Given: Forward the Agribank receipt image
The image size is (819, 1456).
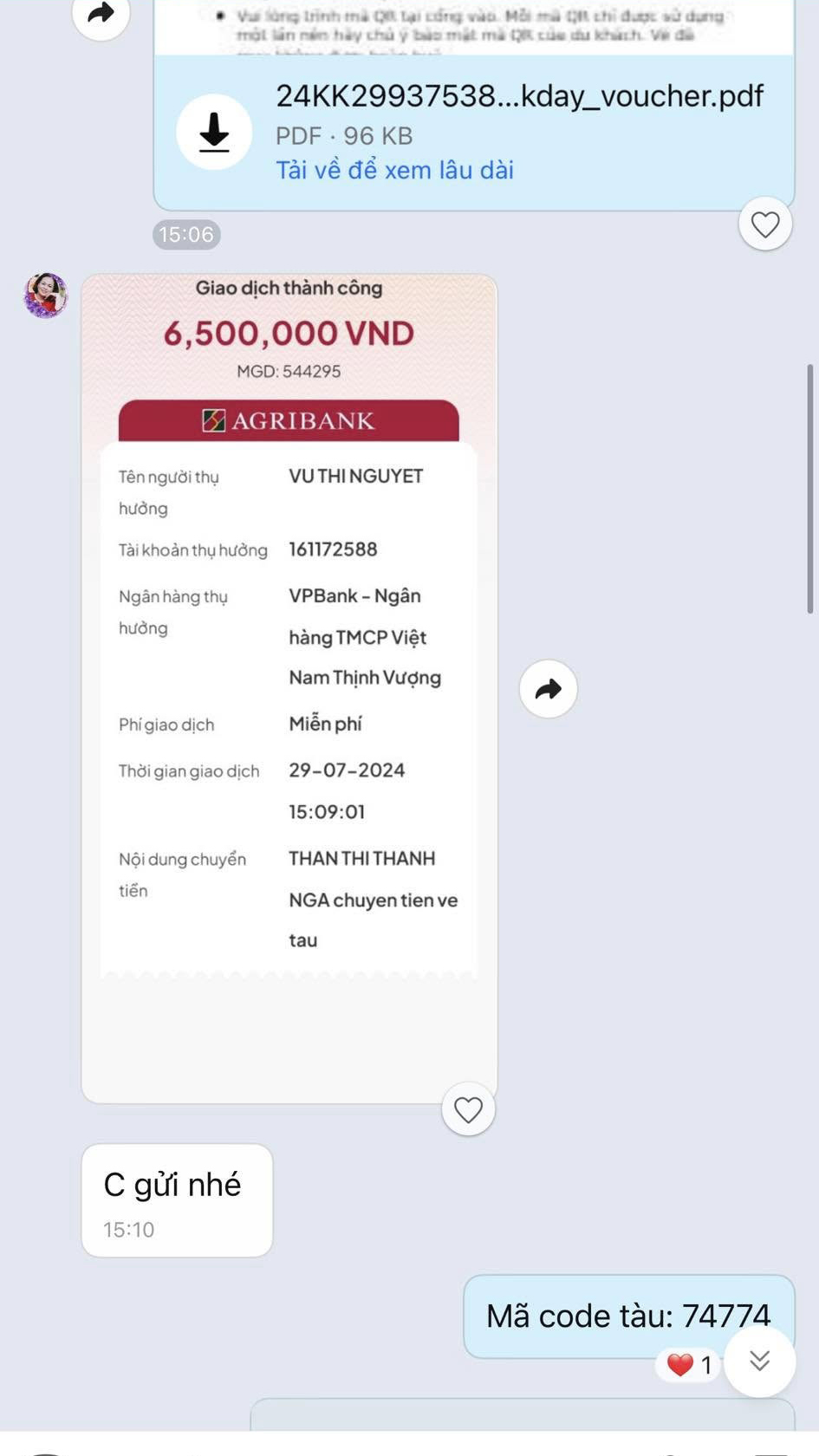Looking at the screenshot, I should [548, 689].
